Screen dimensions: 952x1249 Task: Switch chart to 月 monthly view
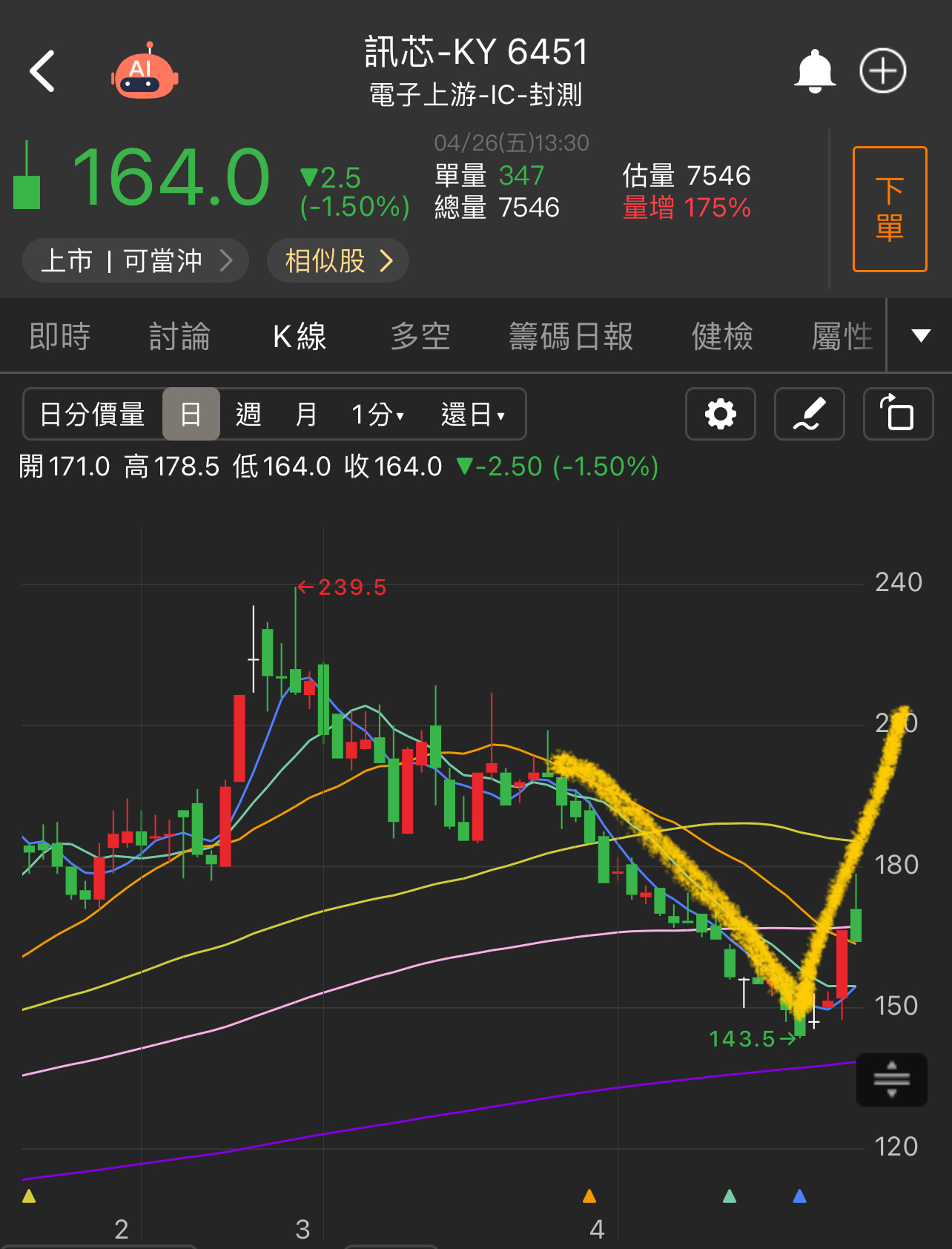306,414
